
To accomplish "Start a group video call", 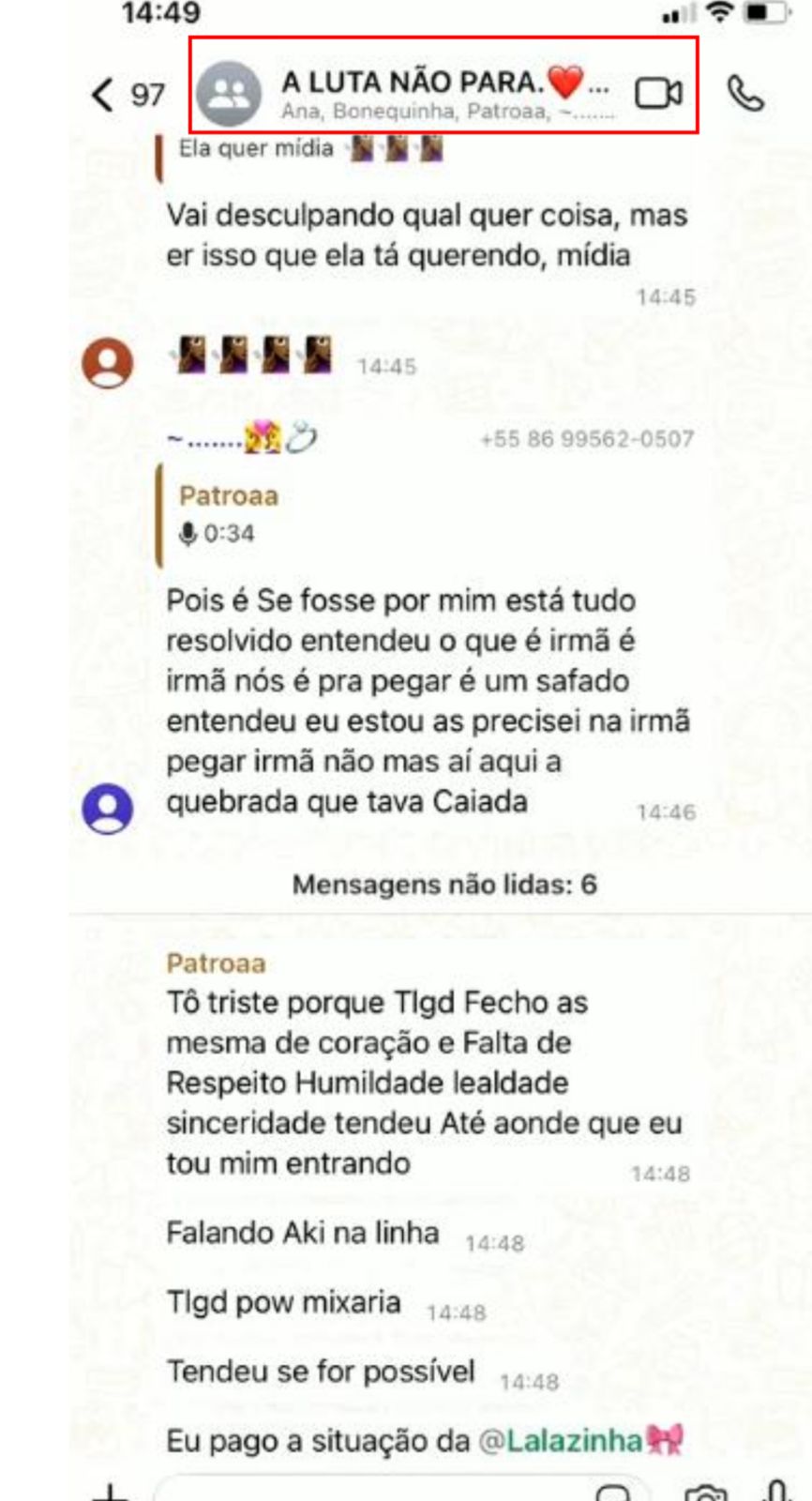I will [x=659, y=93].
